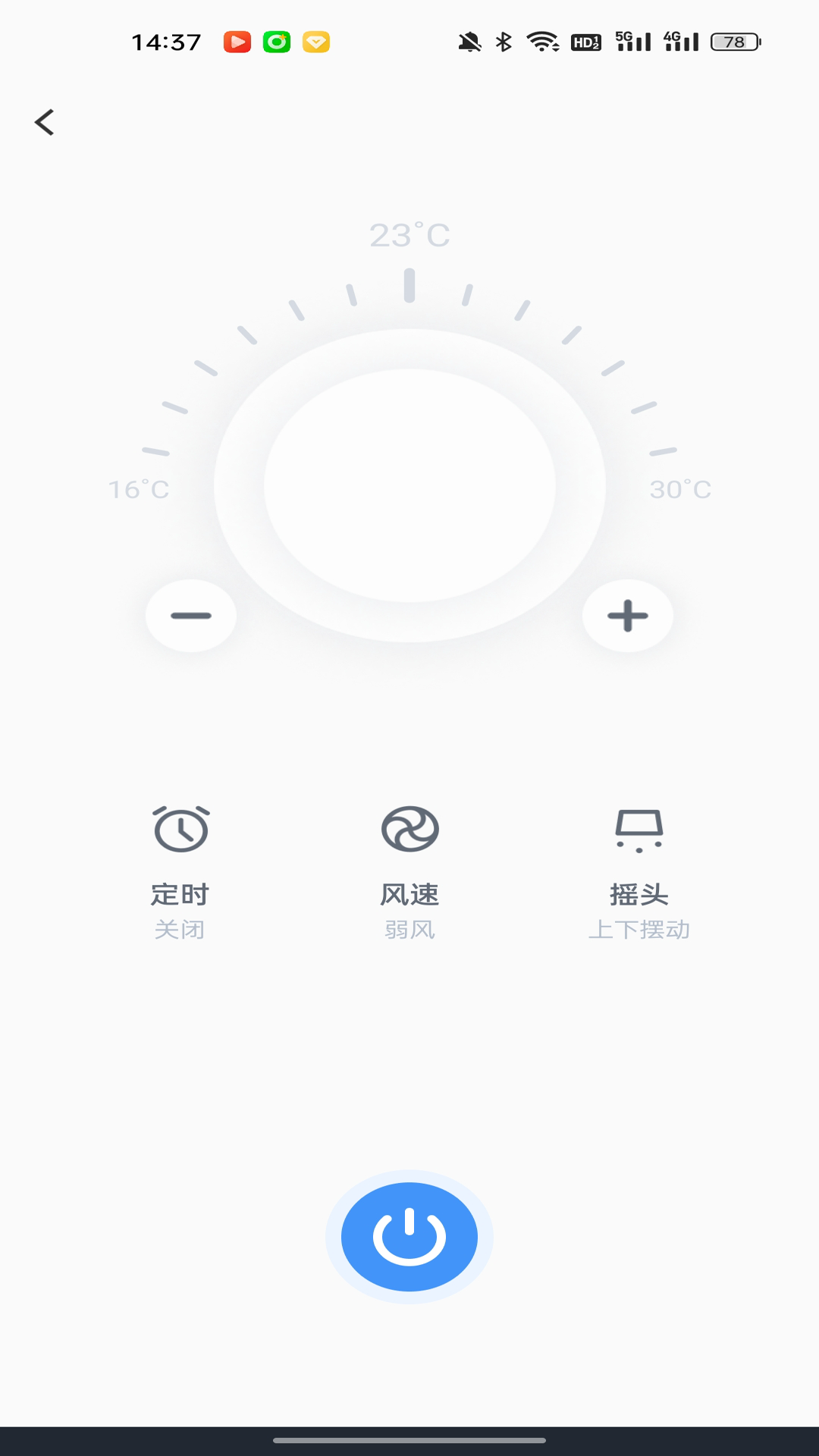
Task: Tap the clock showing 14:37
Action: click(x=165, y=42)
